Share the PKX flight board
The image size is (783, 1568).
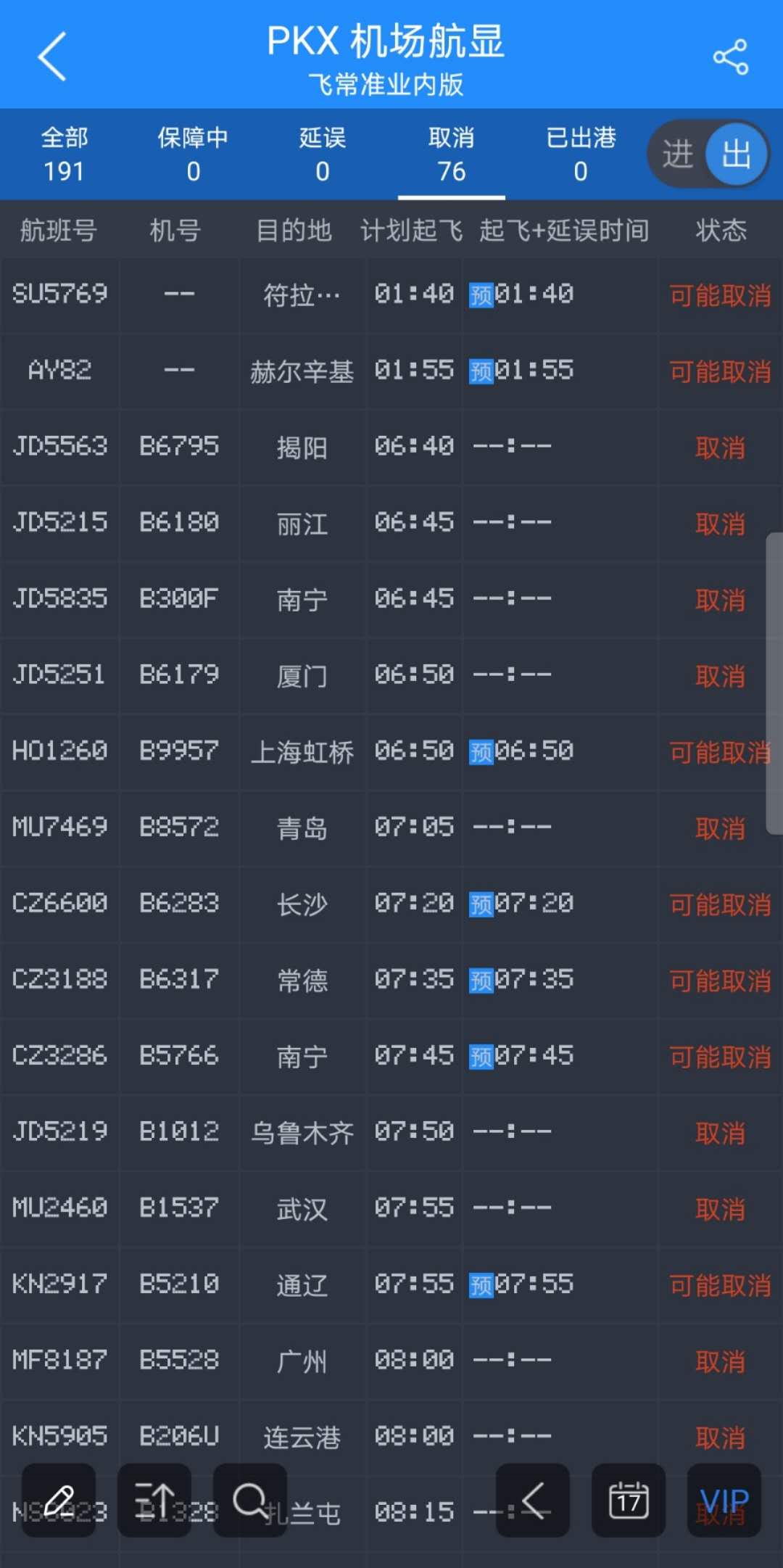coord(730,57)
